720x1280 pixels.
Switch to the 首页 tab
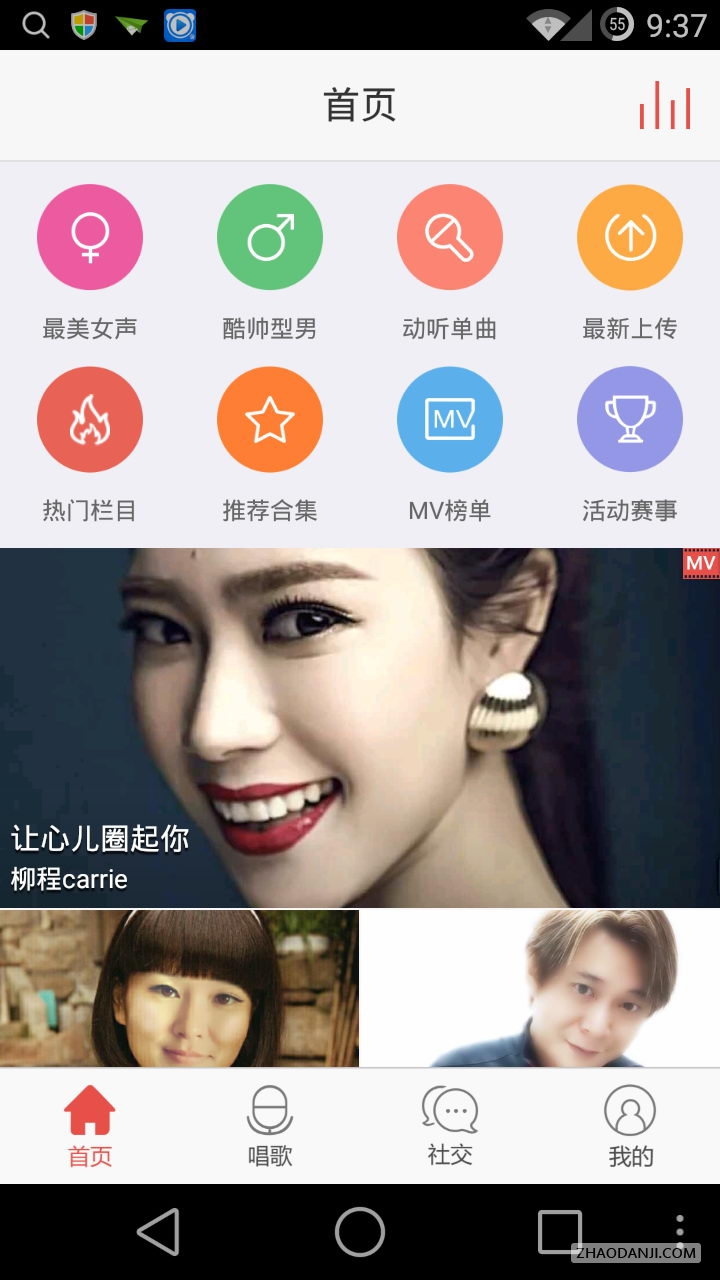point(90,1126)
